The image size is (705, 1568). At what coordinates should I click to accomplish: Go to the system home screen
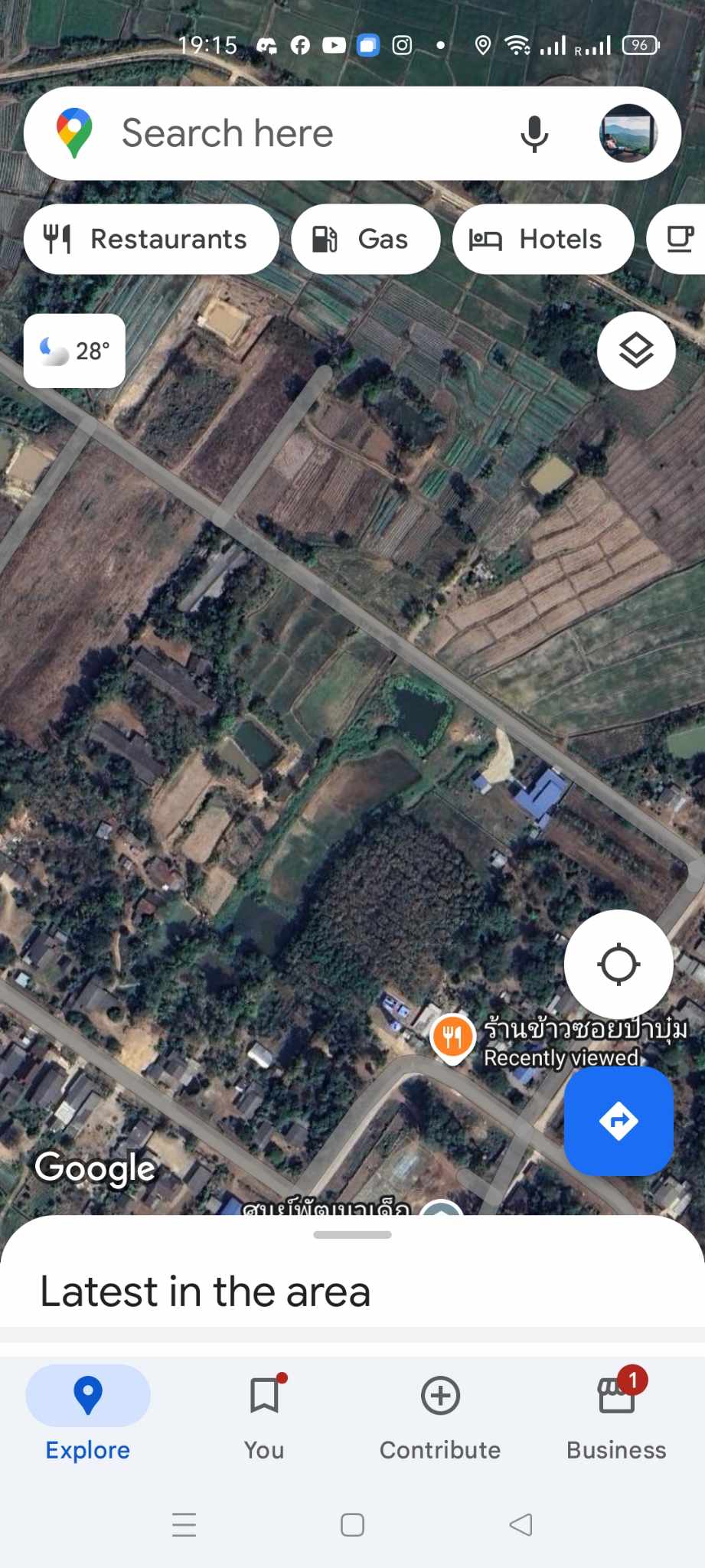pyautogui.click(x=352, y=1524)
